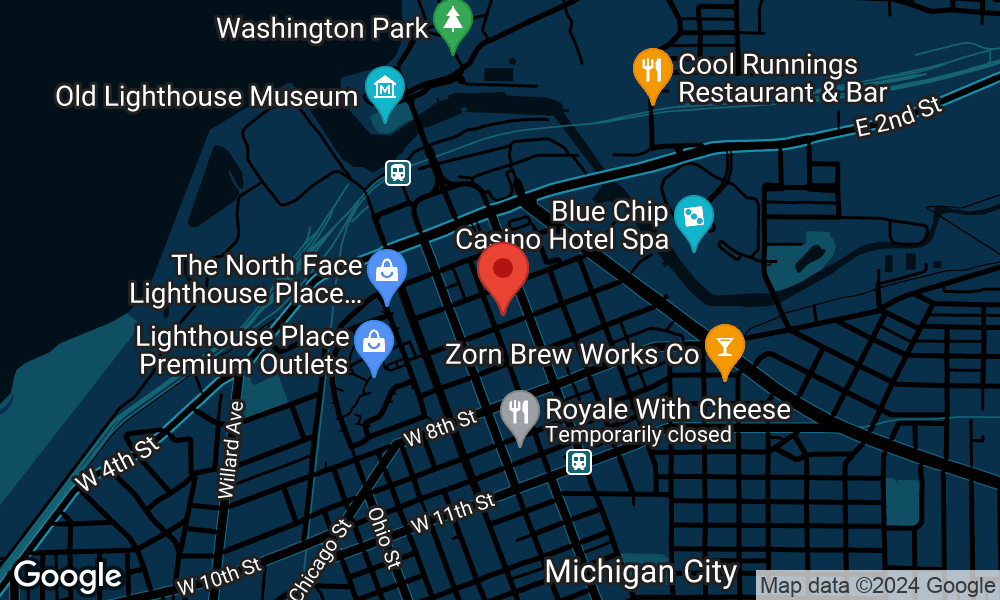1000x600 pixels.
Task: Select the transit station below Royale With Cheese
Action: coord(578,461)
